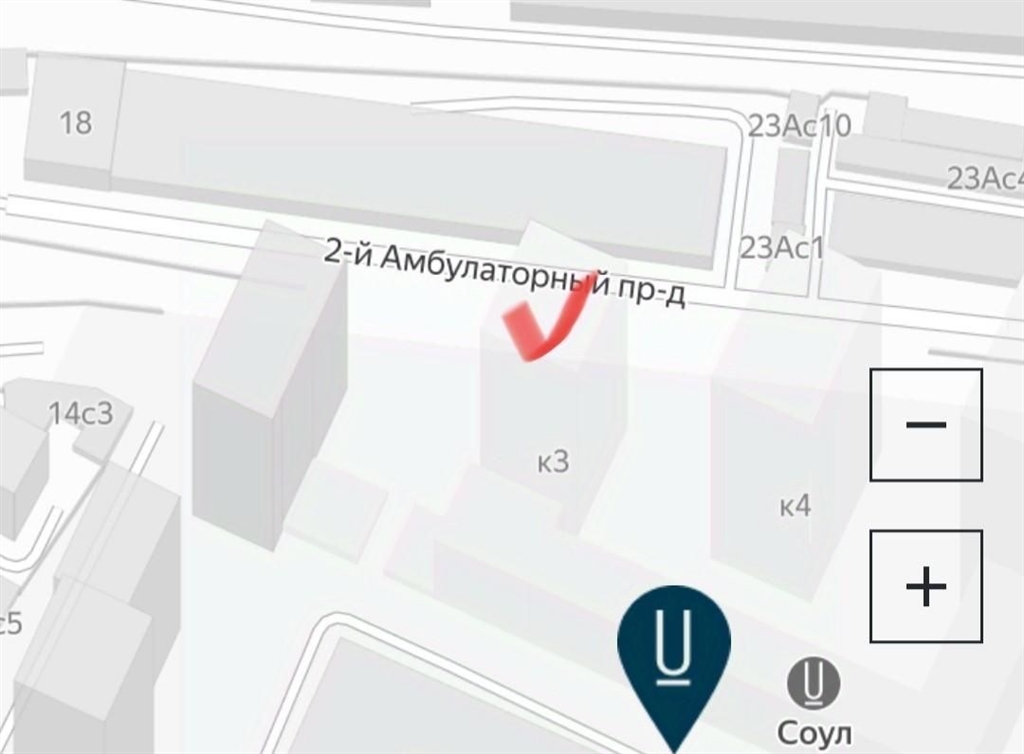1024x754 pixels.
Task: Open the Соул place marker
Action: click(813, 685)
